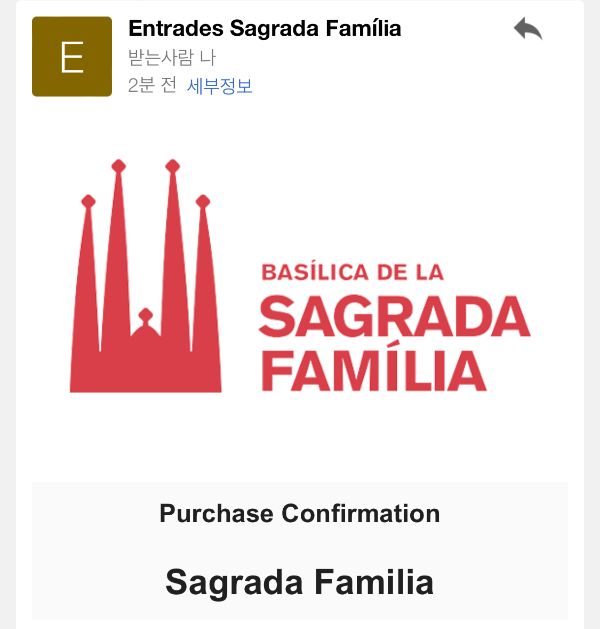Open the sender avatar for Entrades Sagrada Família

coord(72,57)
